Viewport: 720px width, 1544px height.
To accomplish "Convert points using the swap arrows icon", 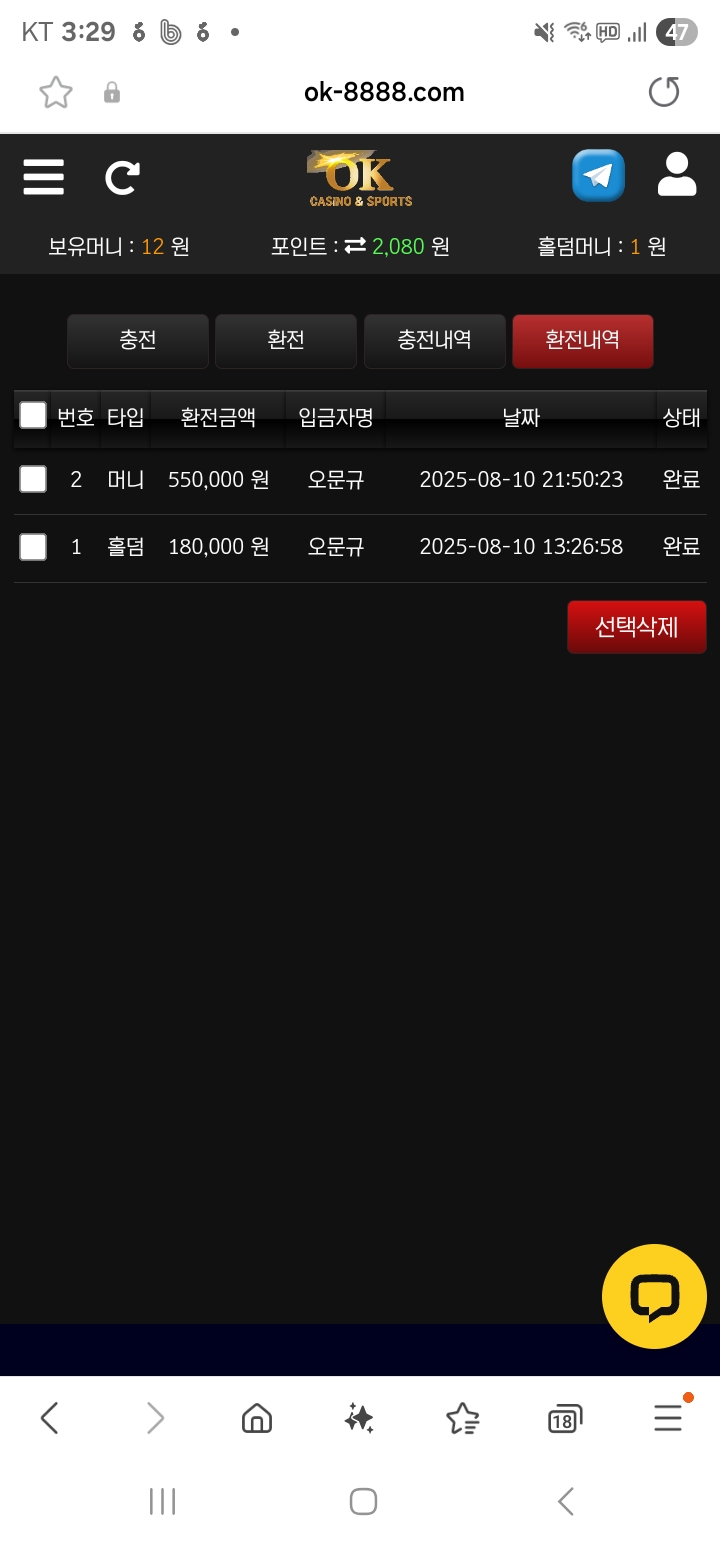I will [355, 246].
